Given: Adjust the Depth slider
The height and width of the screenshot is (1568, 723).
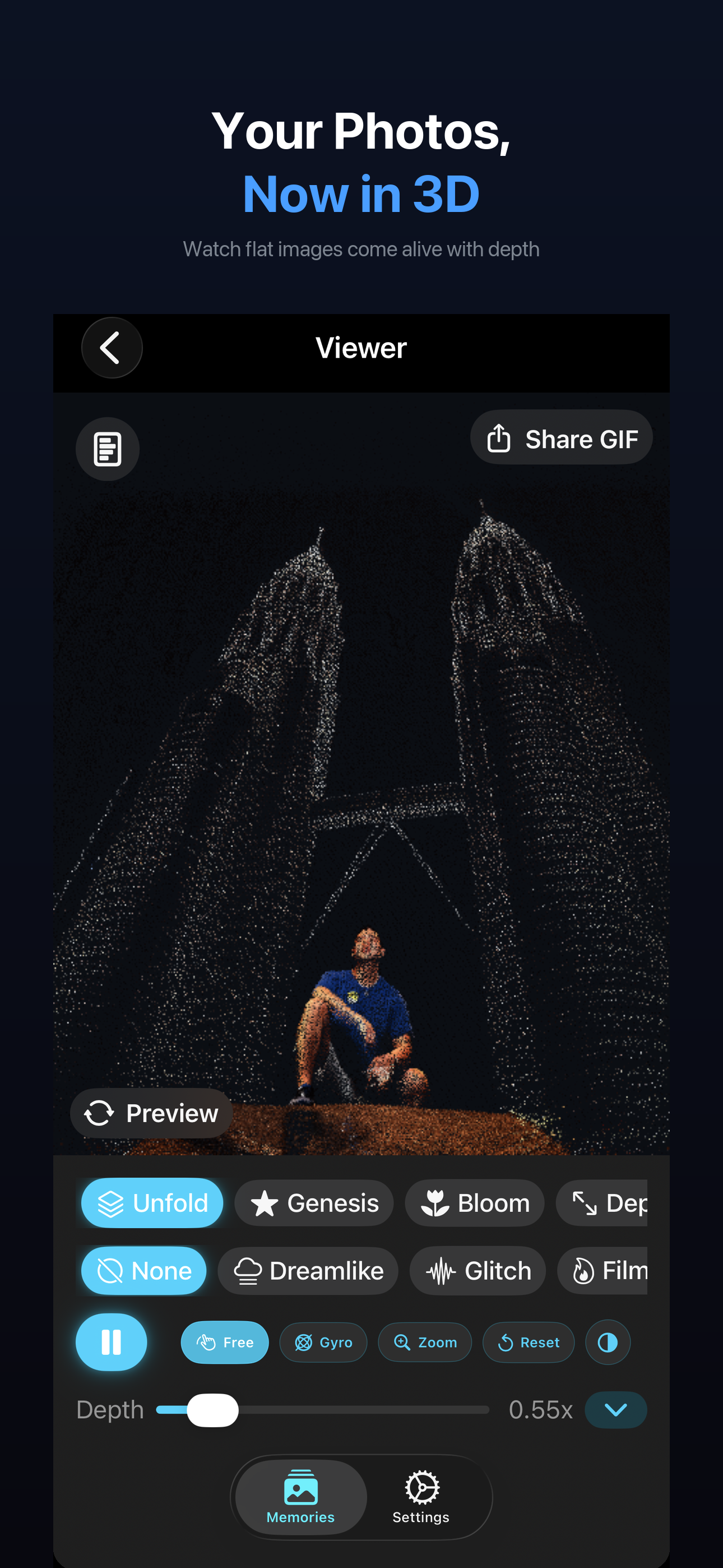Looking at the screenshot, I should (214, 1409).
